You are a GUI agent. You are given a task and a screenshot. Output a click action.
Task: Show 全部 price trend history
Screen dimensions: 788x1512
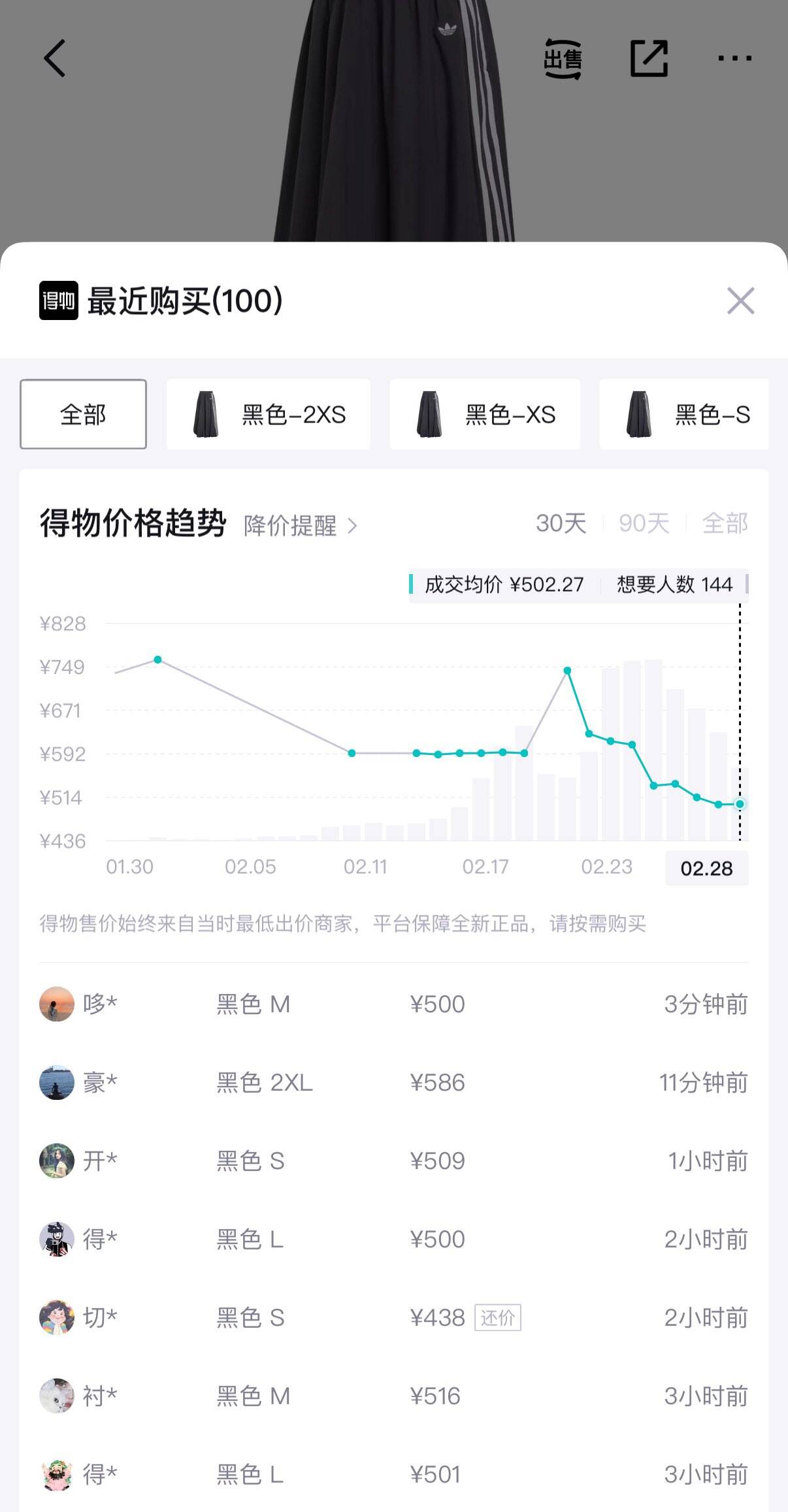[x=725, y=524]
